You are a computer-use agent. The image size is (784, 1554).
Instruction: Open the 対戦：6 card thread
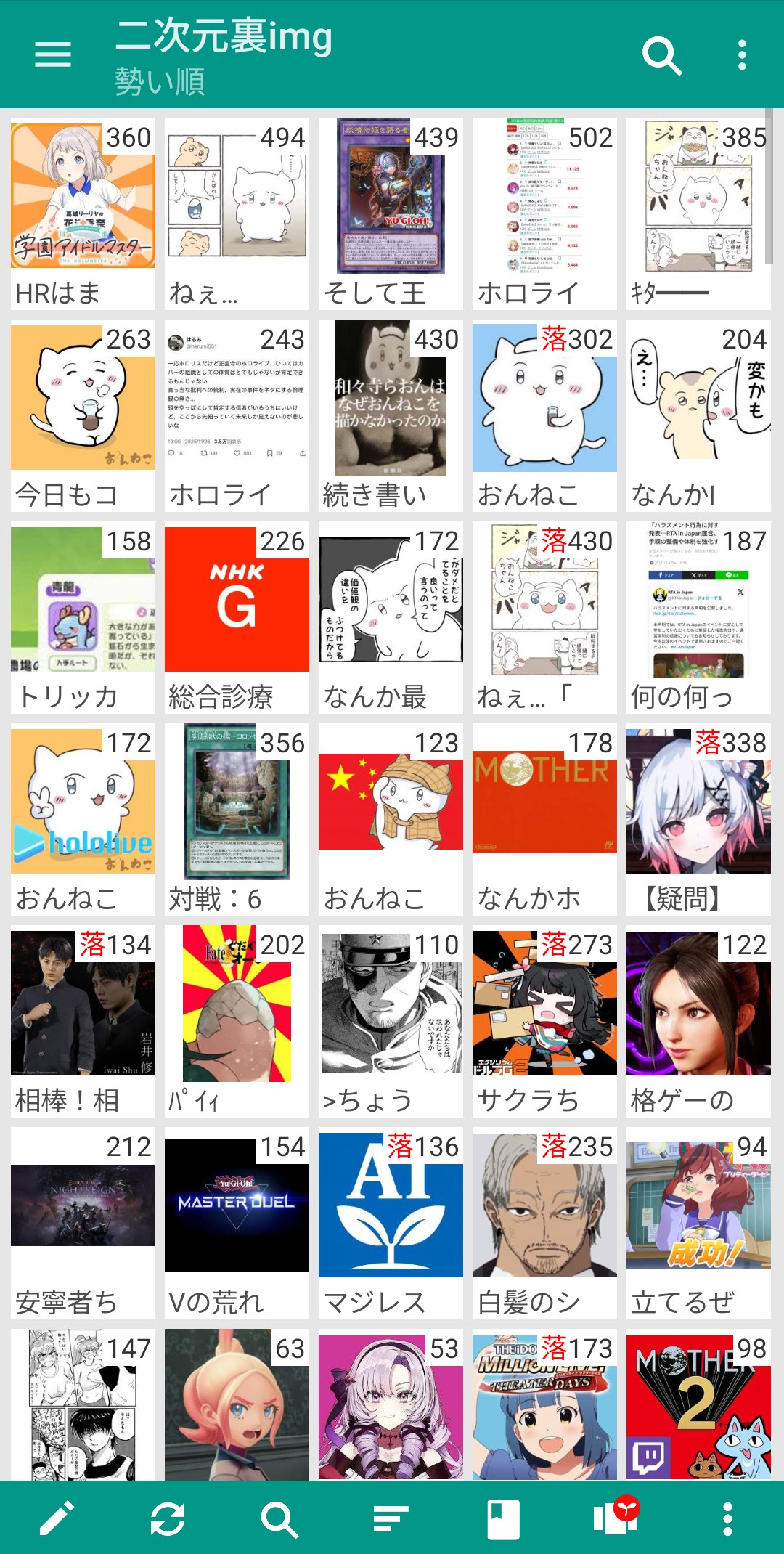[x=237, y=819]
